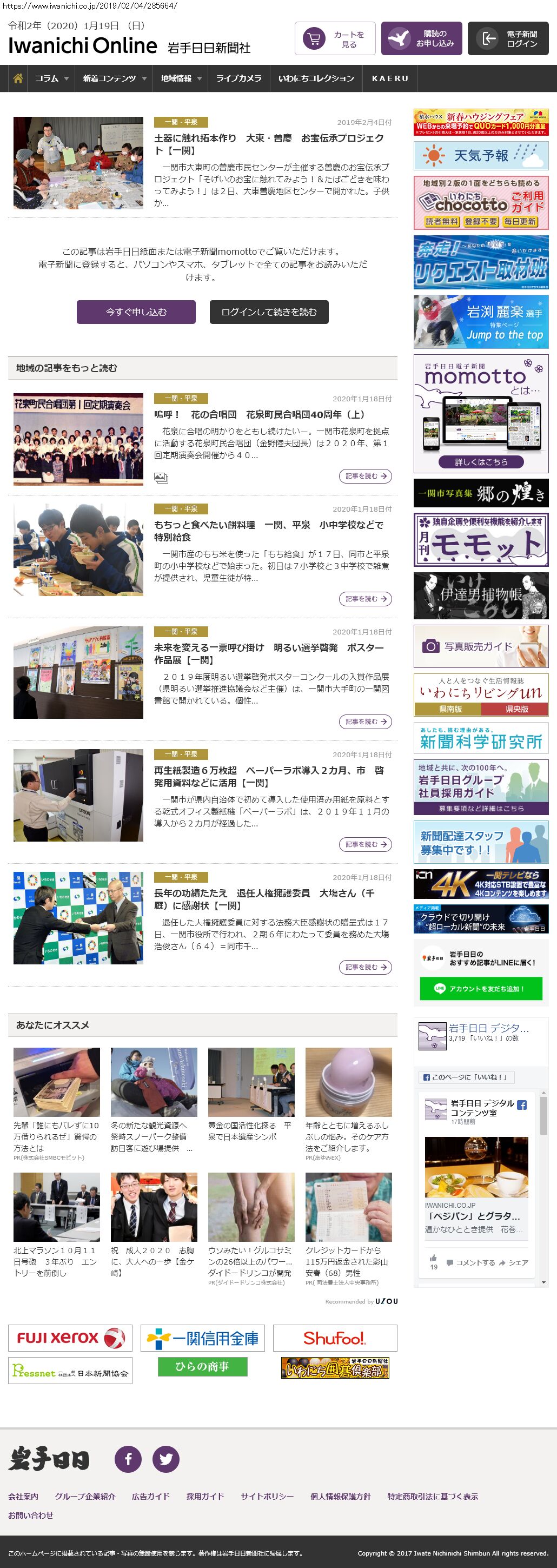
Task: Open recommended 北上マラソン article
Action: pos(56,1261)
